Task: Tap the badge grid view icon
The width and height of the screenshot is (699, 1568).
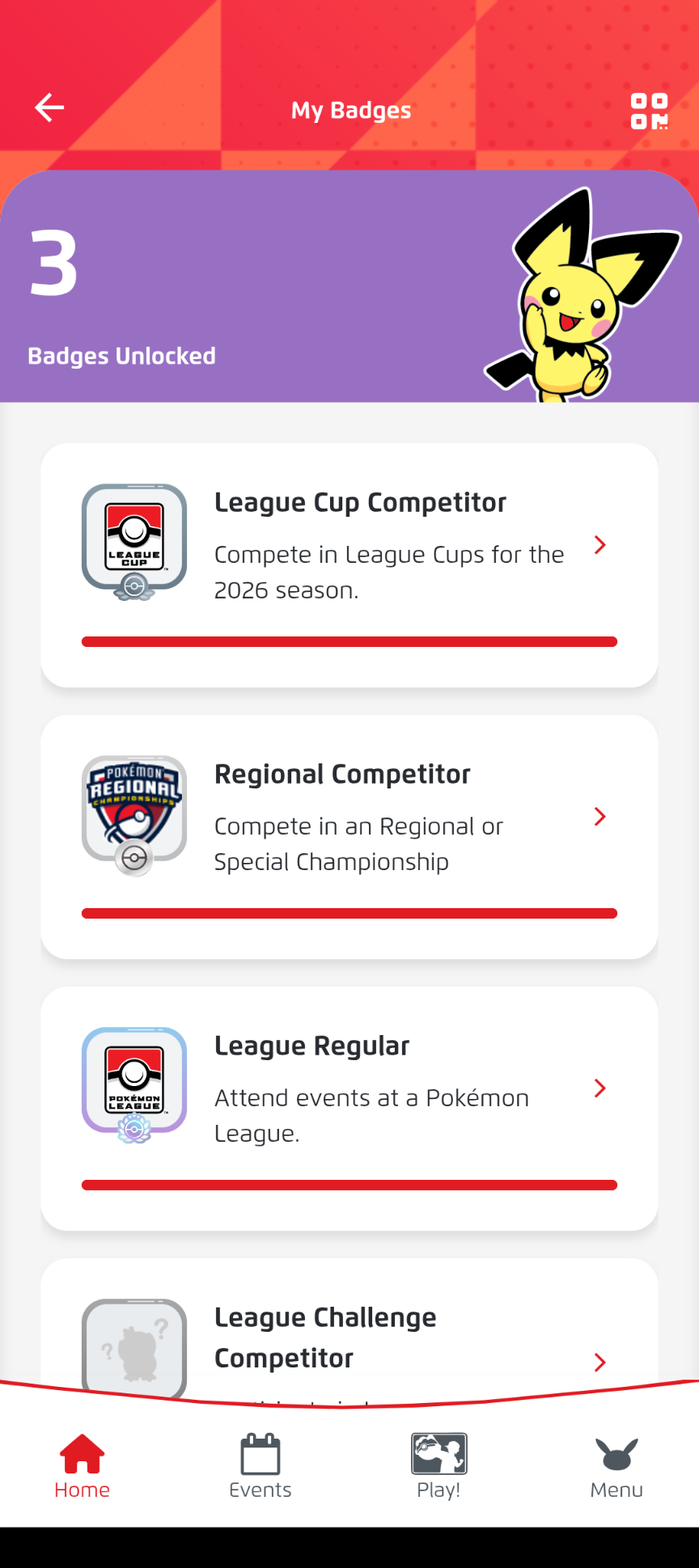Action: point(650,109)
